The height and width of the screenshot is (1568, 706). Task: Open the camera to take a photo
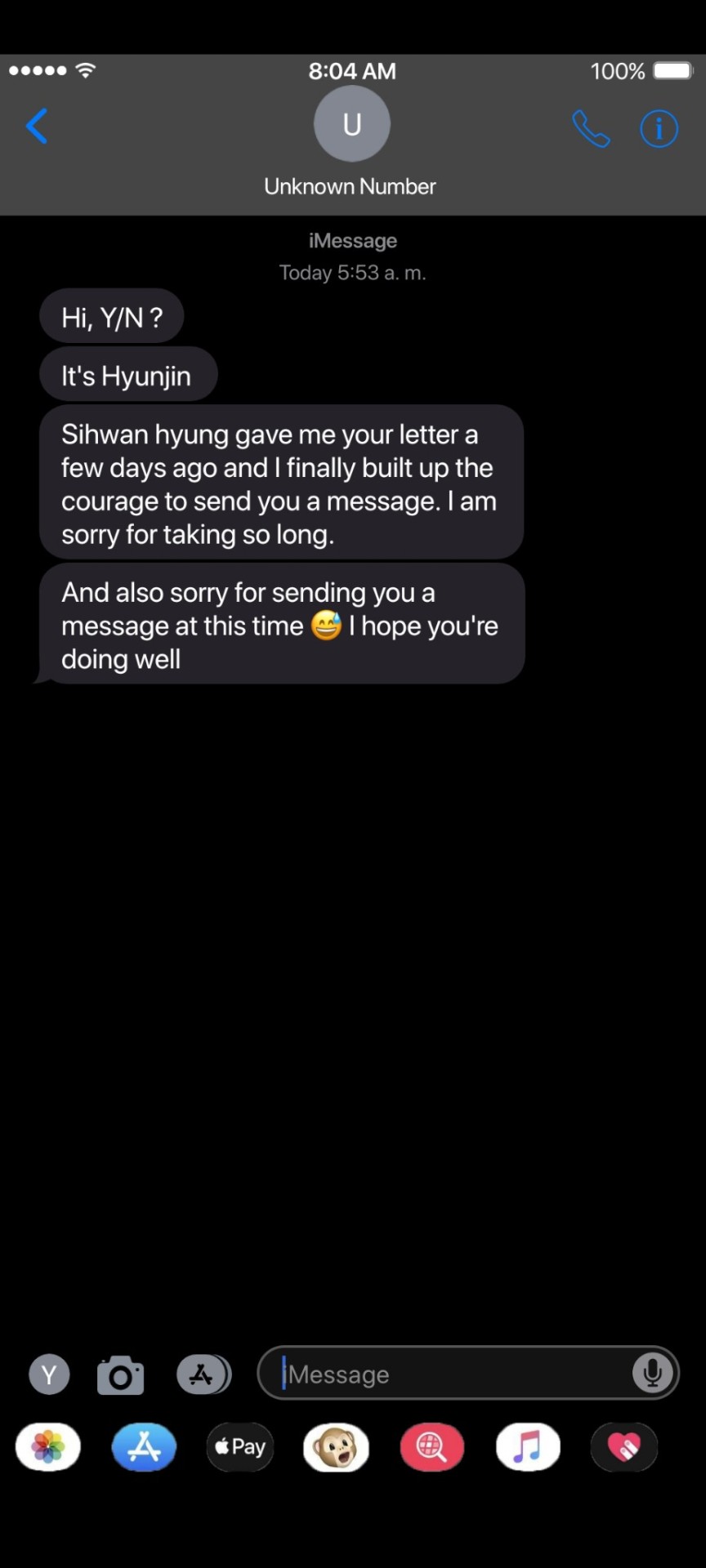click(121, 1375)
